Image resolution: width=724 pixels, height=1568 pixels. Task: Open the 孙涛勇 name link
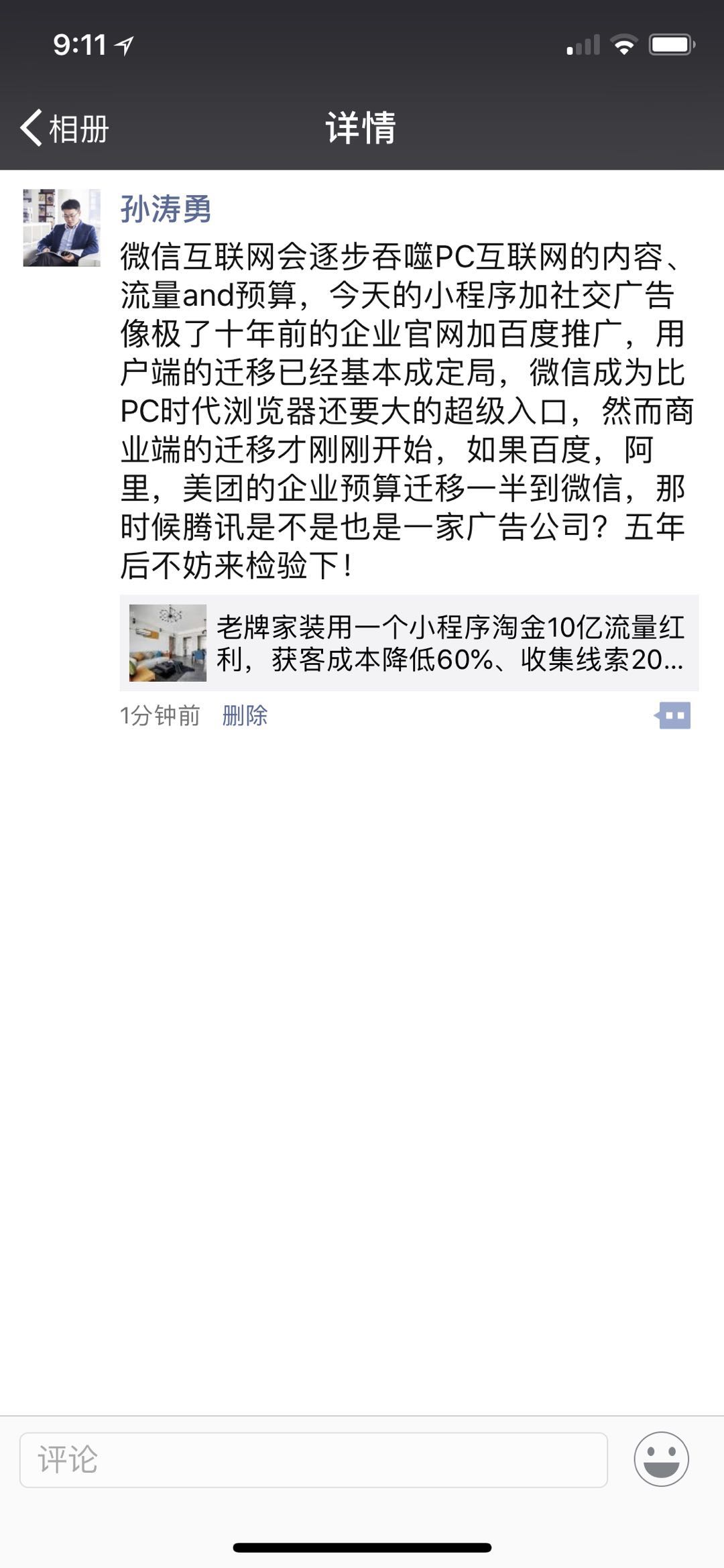pyautogui.click(x=166, y=208)
